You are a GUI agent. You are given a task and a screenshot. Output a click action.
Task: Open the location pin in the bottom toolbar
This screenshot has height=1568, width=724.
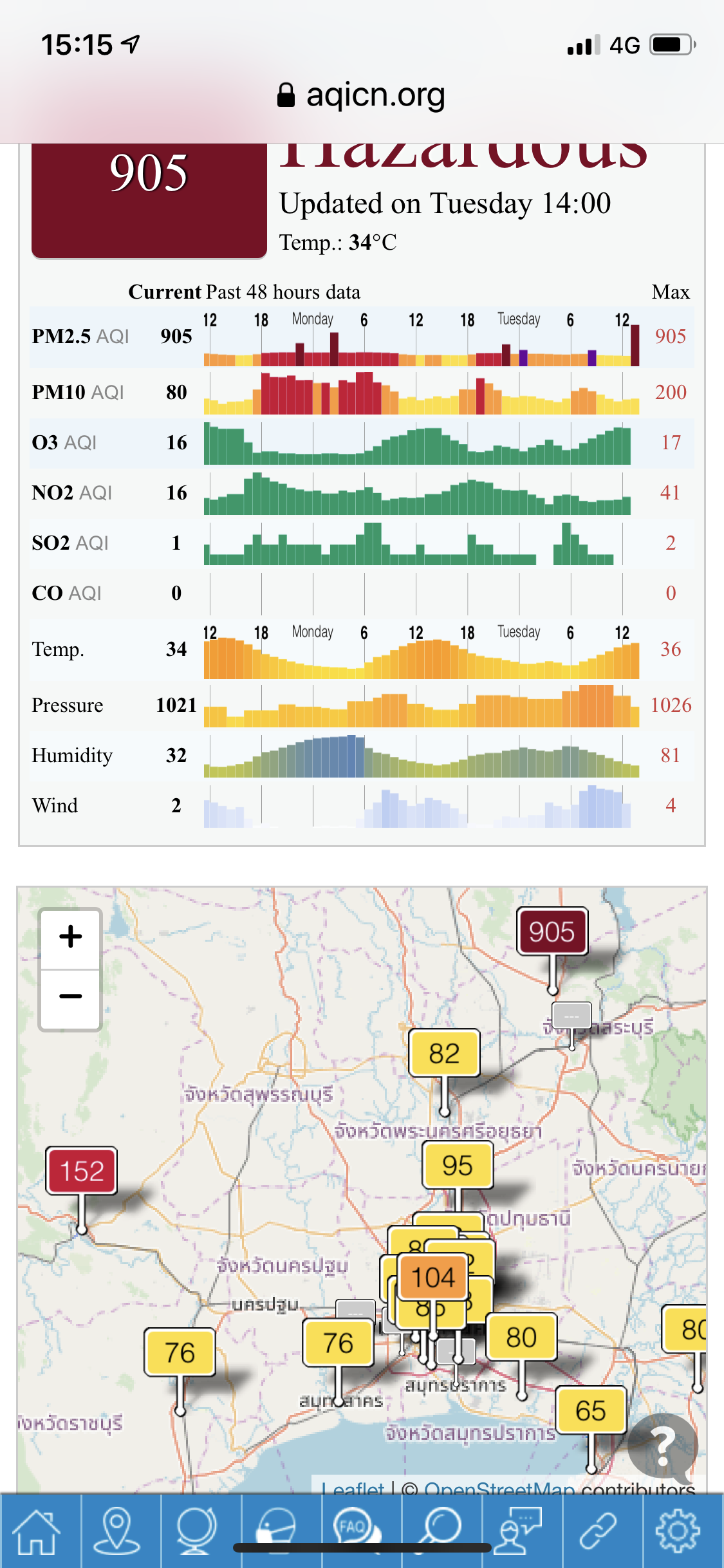click(117, 1531)
